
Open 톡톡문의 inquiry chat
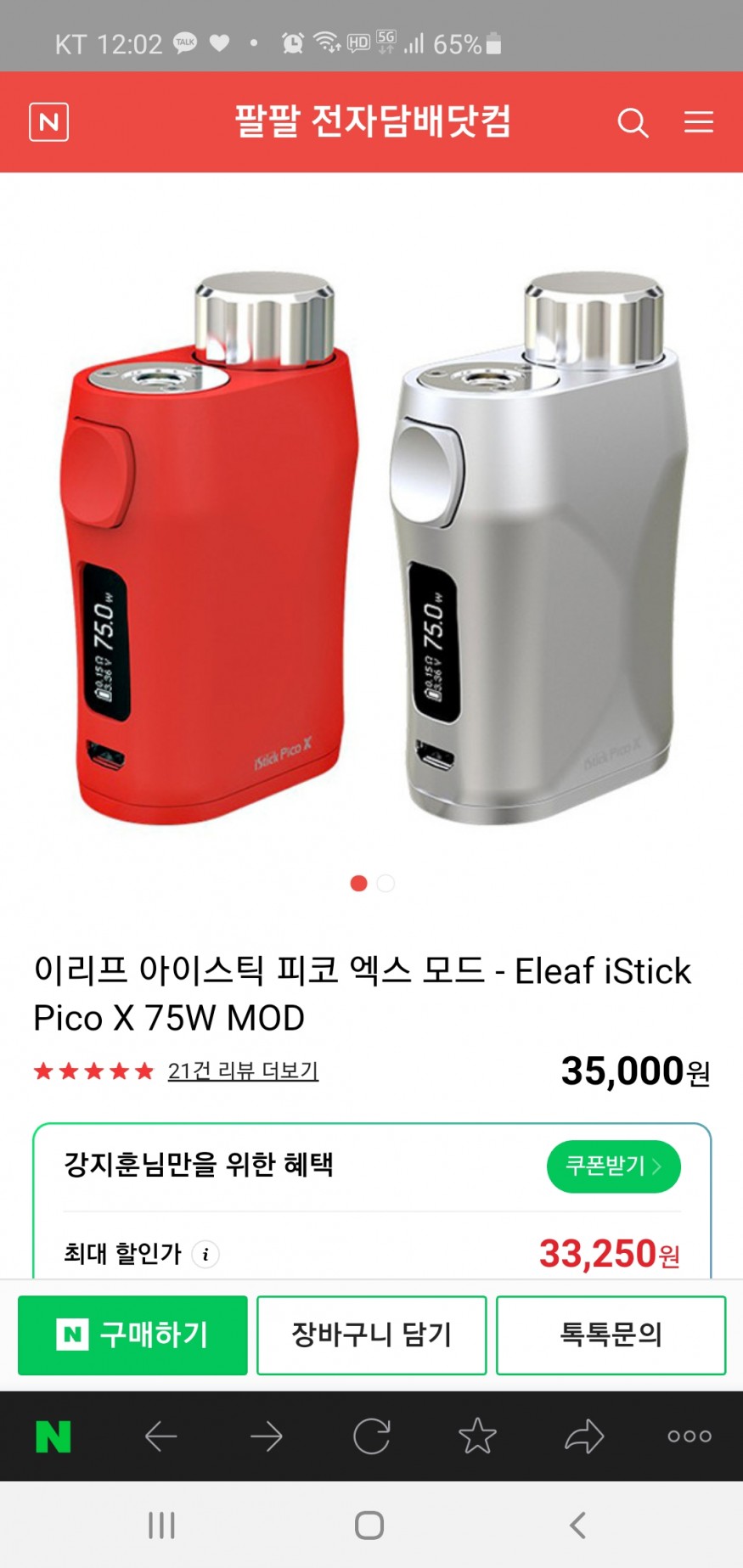[x=611, y=1335]
